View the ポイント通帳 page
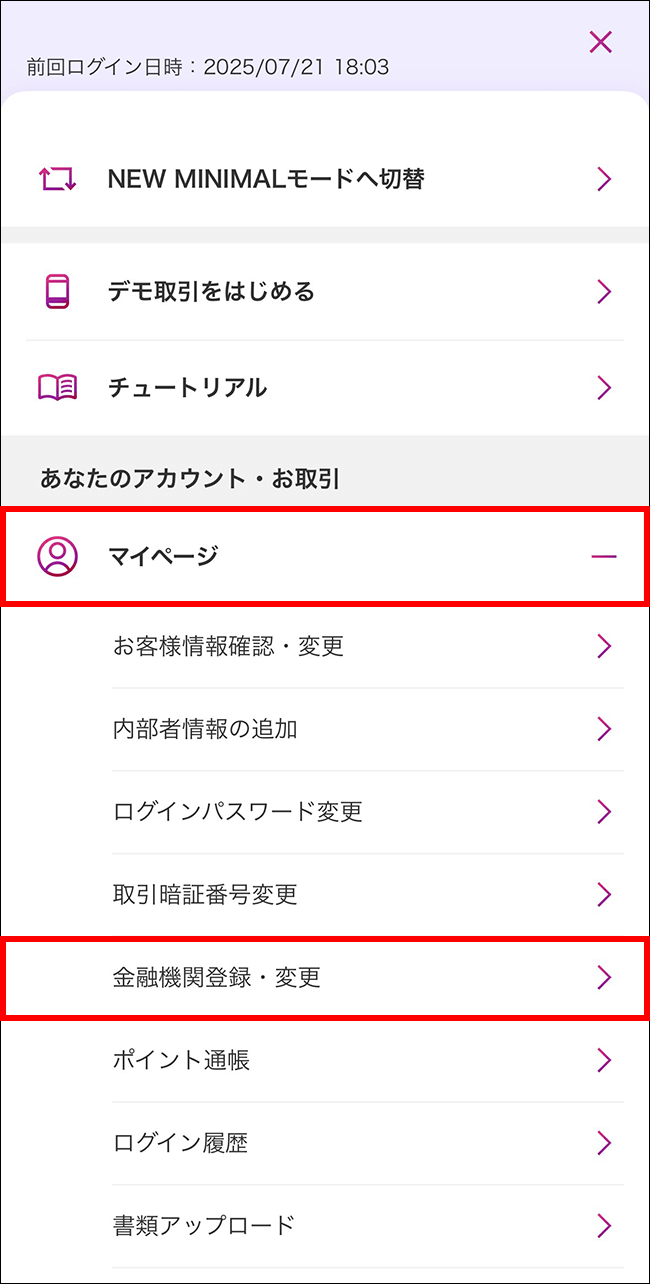This screenshot has width=650, height=1284. pyautogui.click(x=325, y=1060)
